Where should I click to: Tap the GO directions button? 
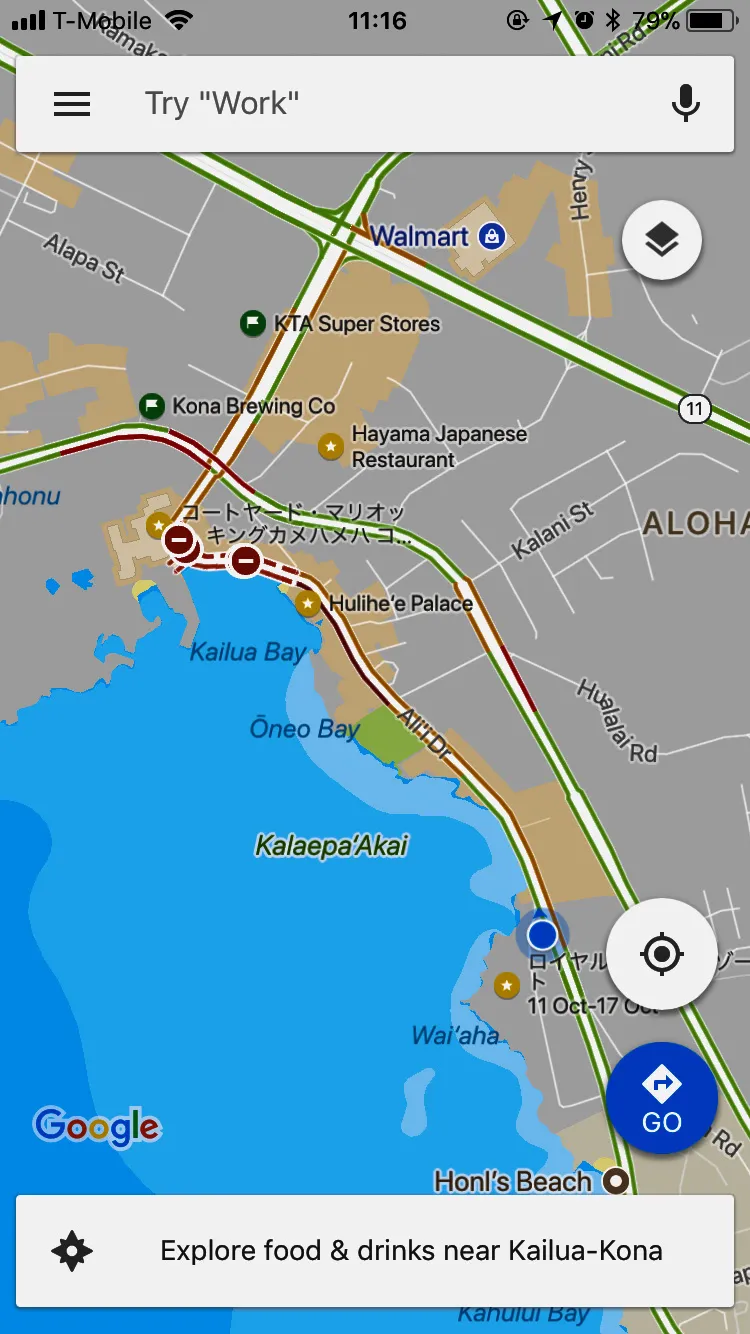(x=661, y=1097)
